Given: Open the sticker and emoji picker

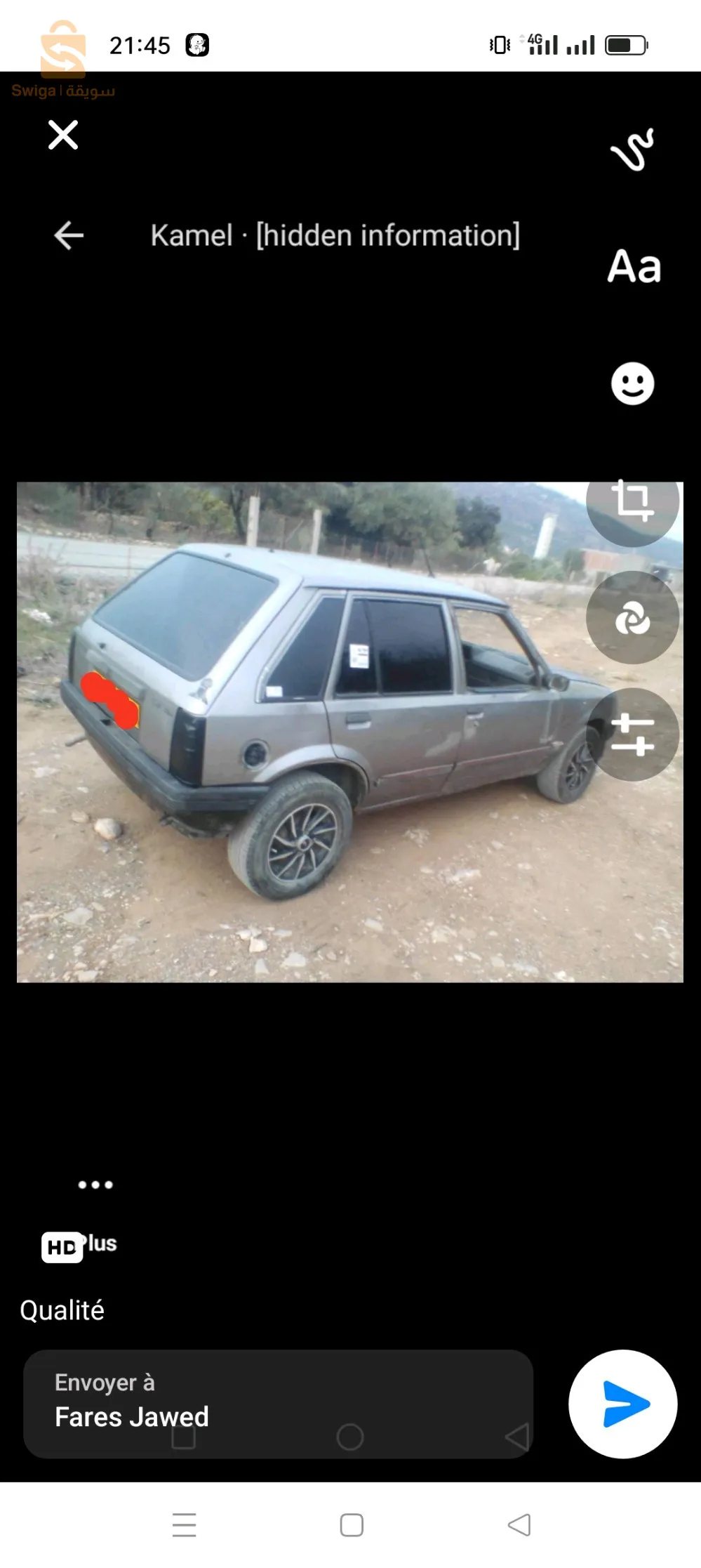Looking at the screenshot, I should click(632, 383).
